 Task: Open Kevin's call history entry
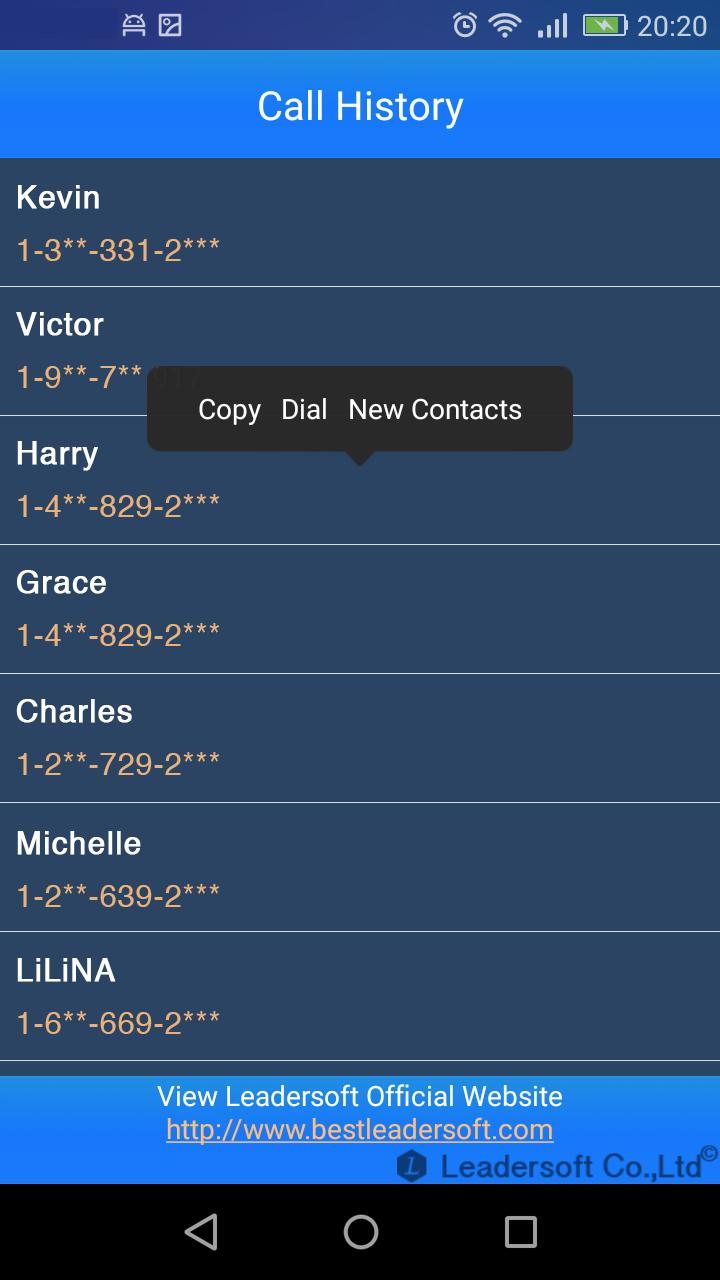pyautogui.click(x=360, y=223)
